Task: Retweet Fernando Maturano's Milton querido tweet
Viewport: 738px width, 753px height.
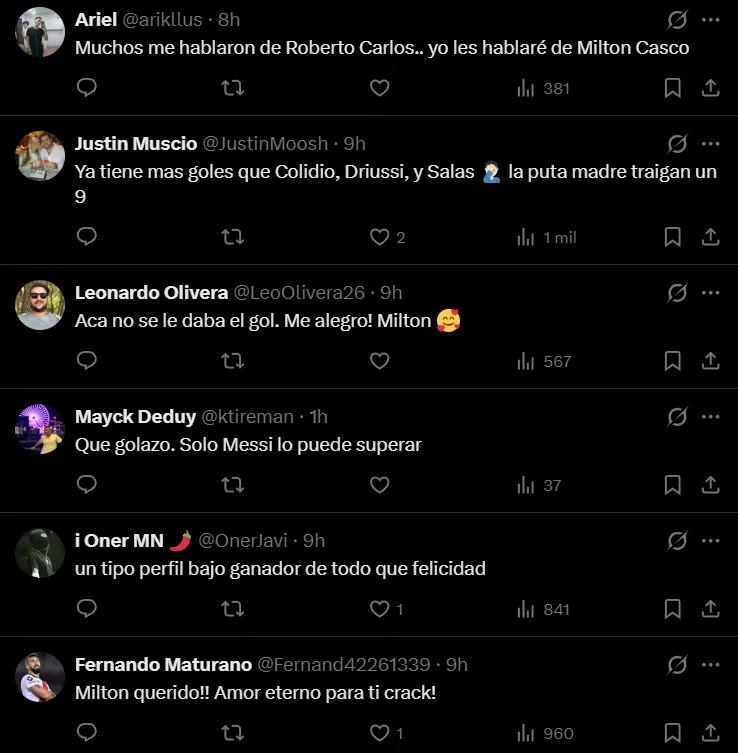Action: click(232, 733)
